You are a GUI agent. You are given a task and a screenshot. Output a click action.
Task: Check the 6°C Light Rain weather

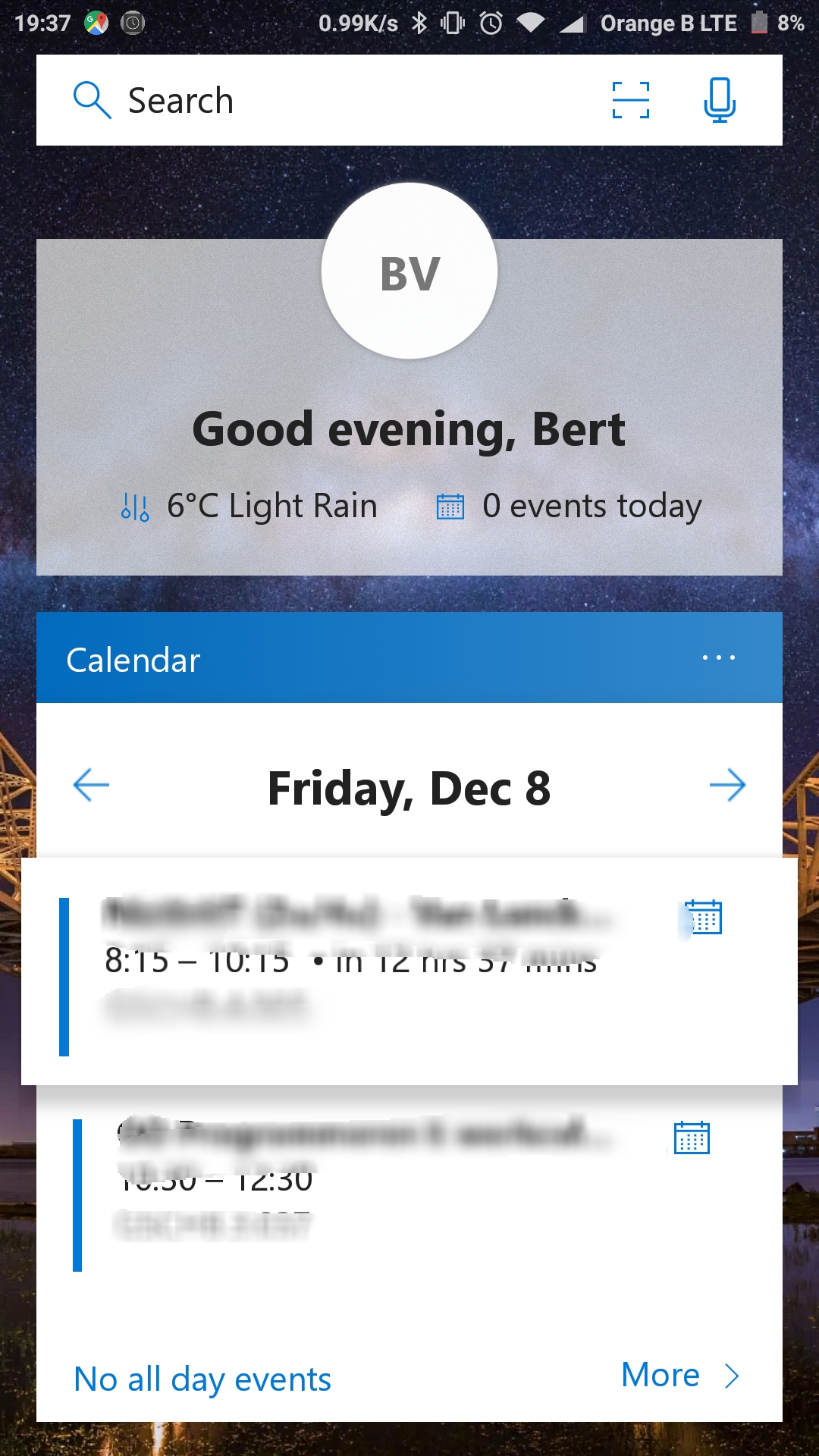(250, 506)
